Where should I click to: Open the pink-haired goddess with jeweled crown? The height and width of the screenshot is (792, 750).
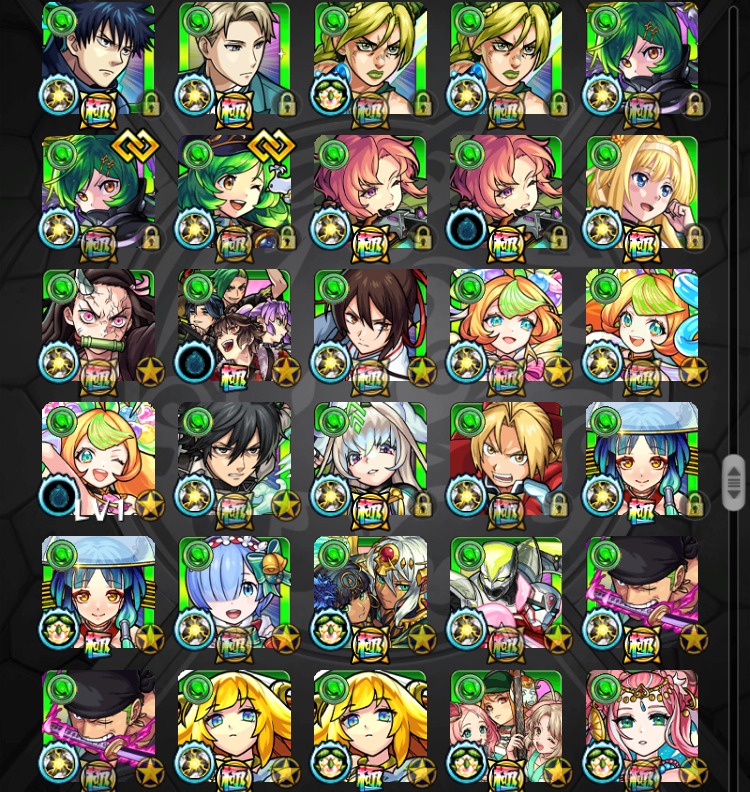coord(642,728)
